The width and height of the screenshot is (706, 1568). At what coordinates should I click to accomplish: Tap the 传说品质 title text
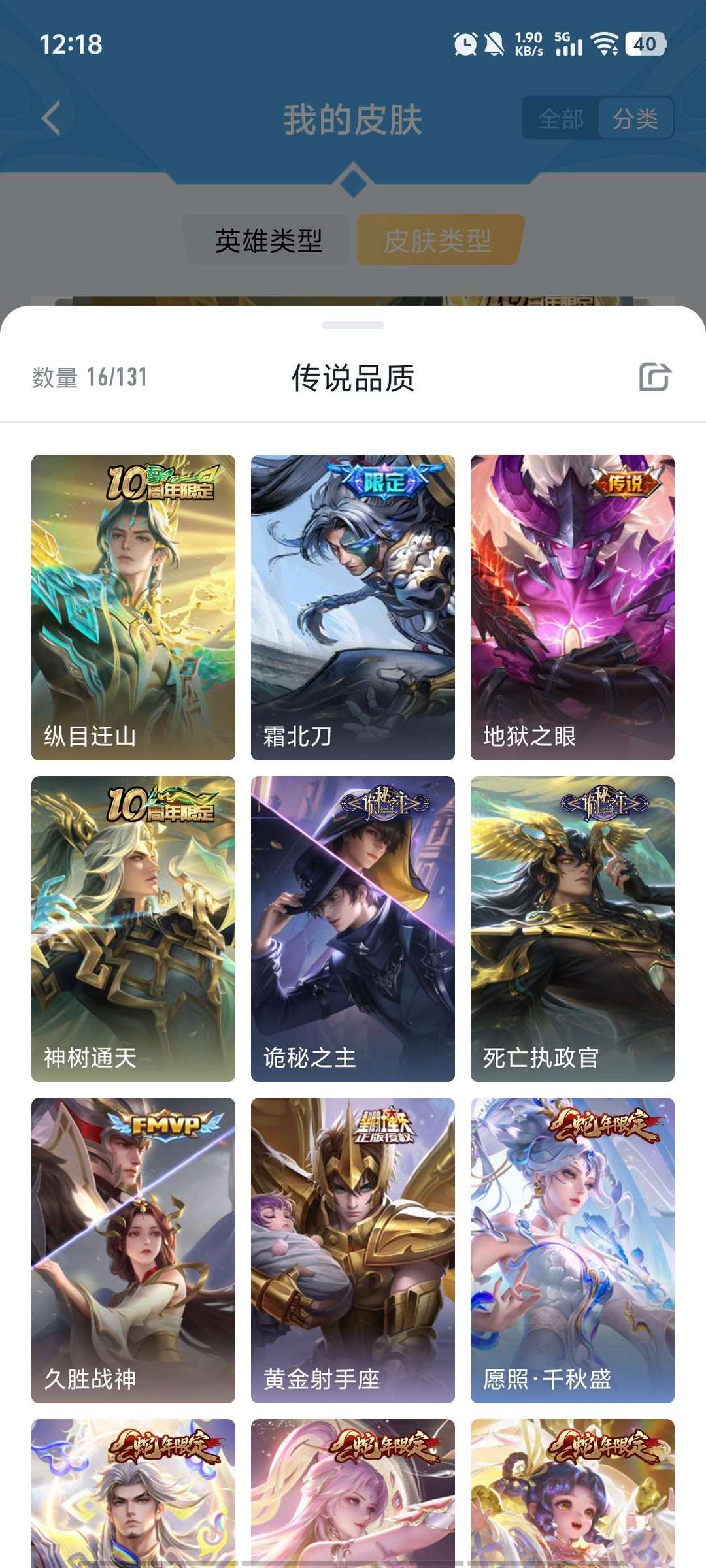[x=353, y=376]
